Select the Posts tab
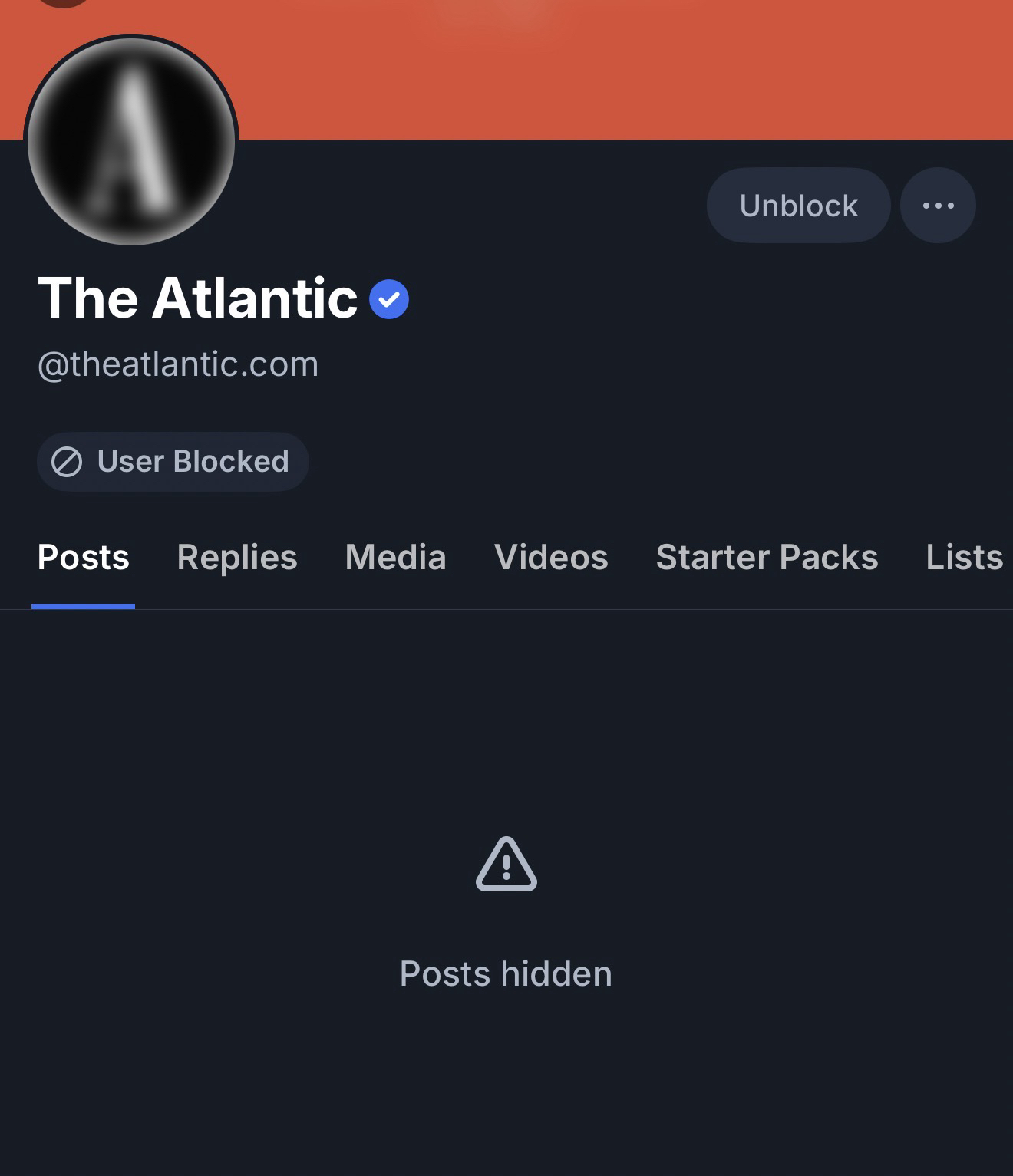Image resolution: width=1013 pixels, height=1176 pixels. pos(83,558)
